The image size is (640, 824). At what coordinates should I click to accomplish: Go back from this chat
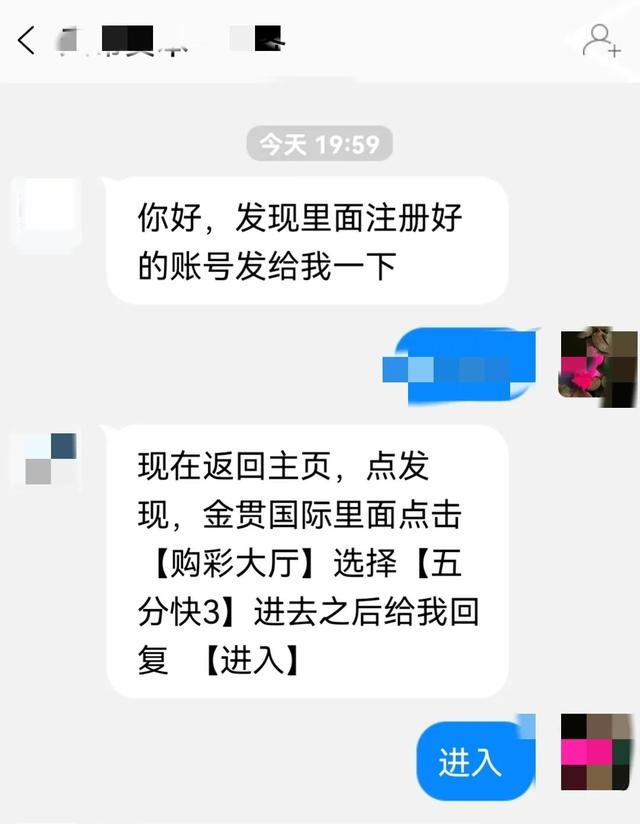coord(27,41)
